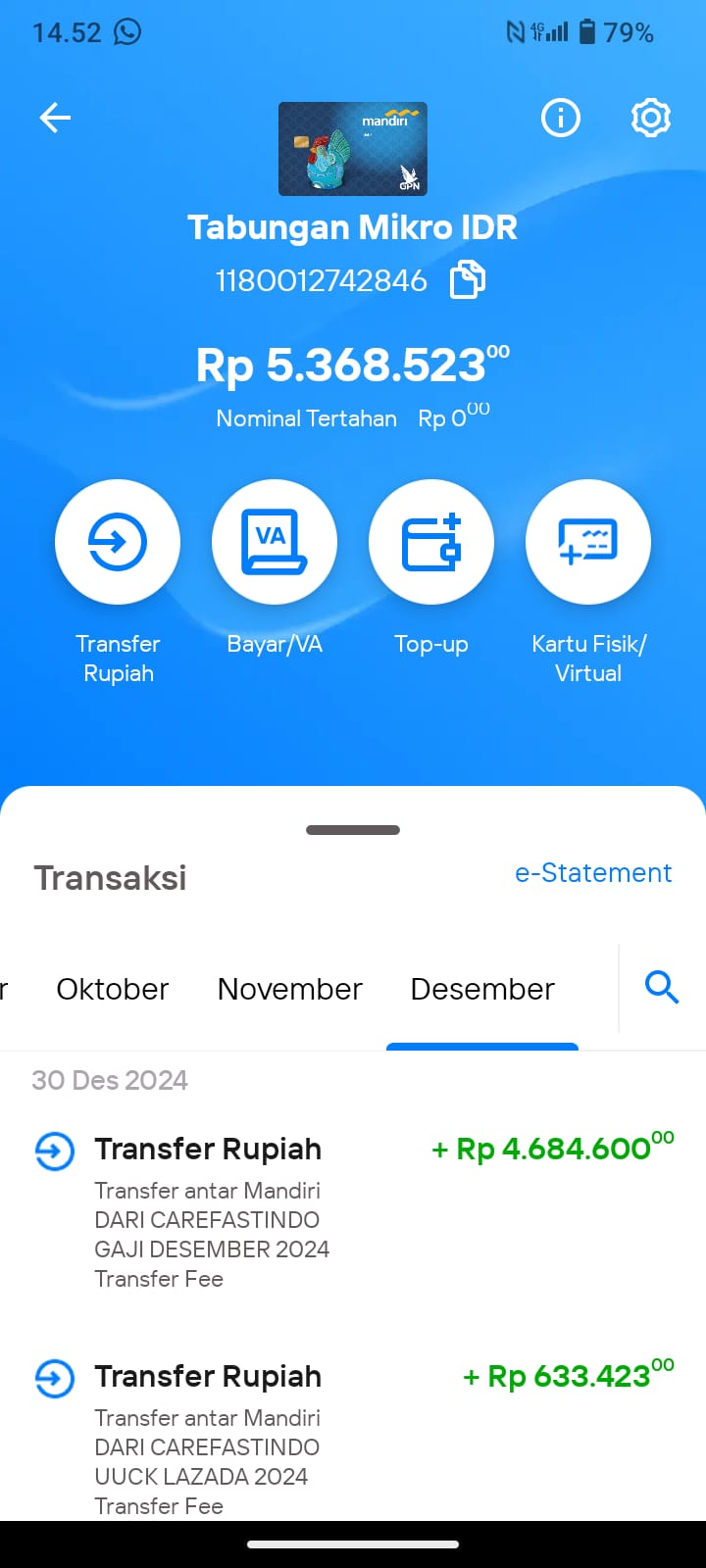Go back using the arrow icon
706x1568 pixels.
tap(55, 119)
